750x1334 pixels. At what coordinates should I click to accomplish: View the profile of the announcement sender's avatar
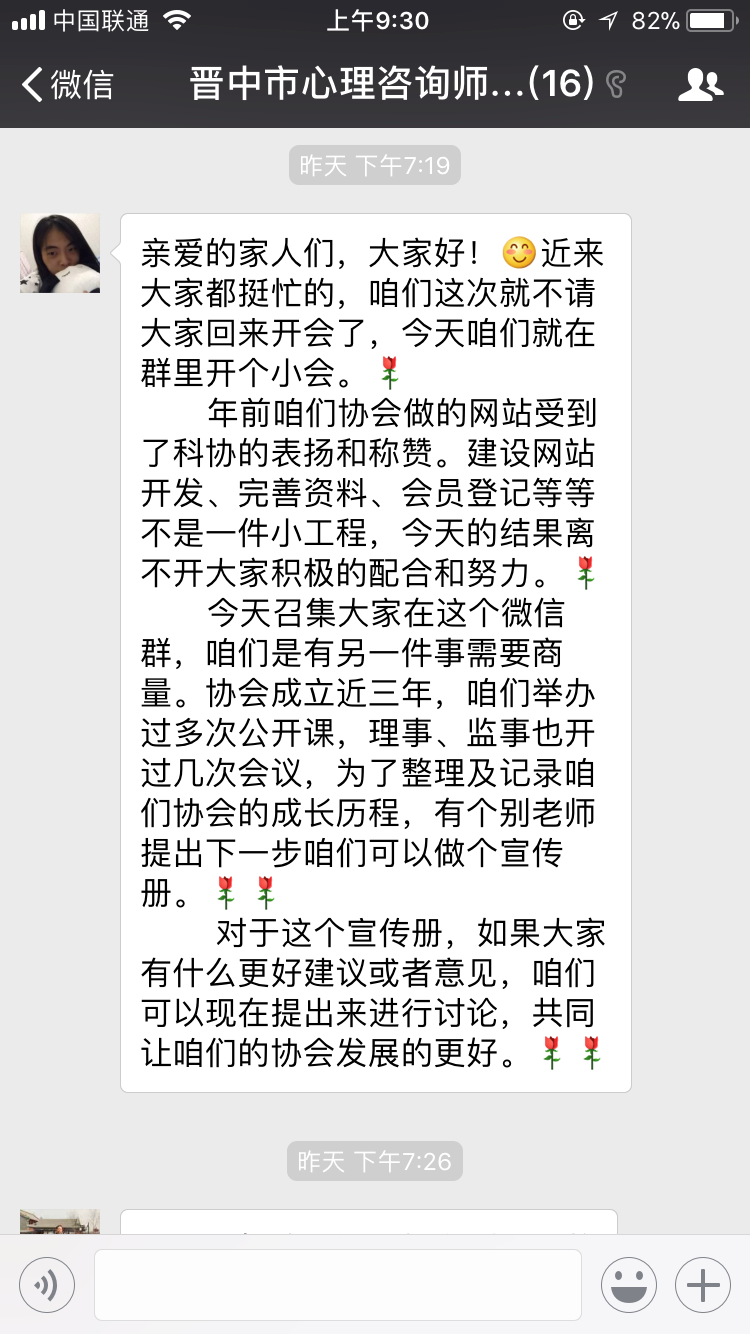60,253
